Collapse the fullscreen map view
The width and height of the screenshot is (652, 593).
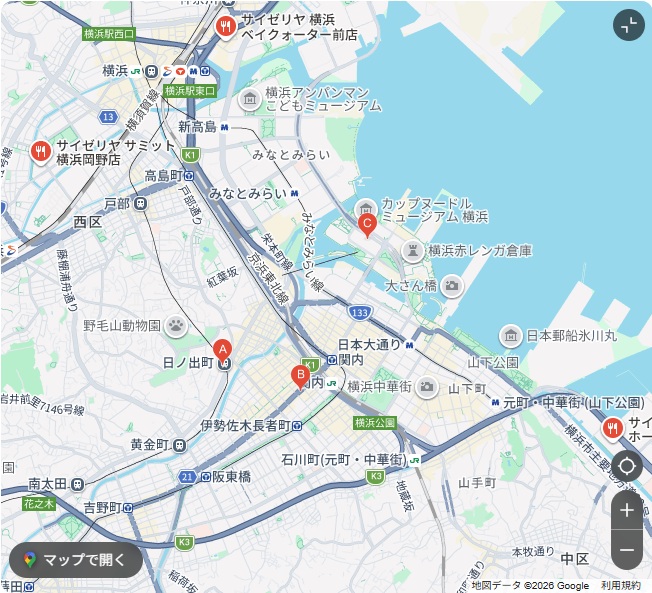click(x=628, y=25)
